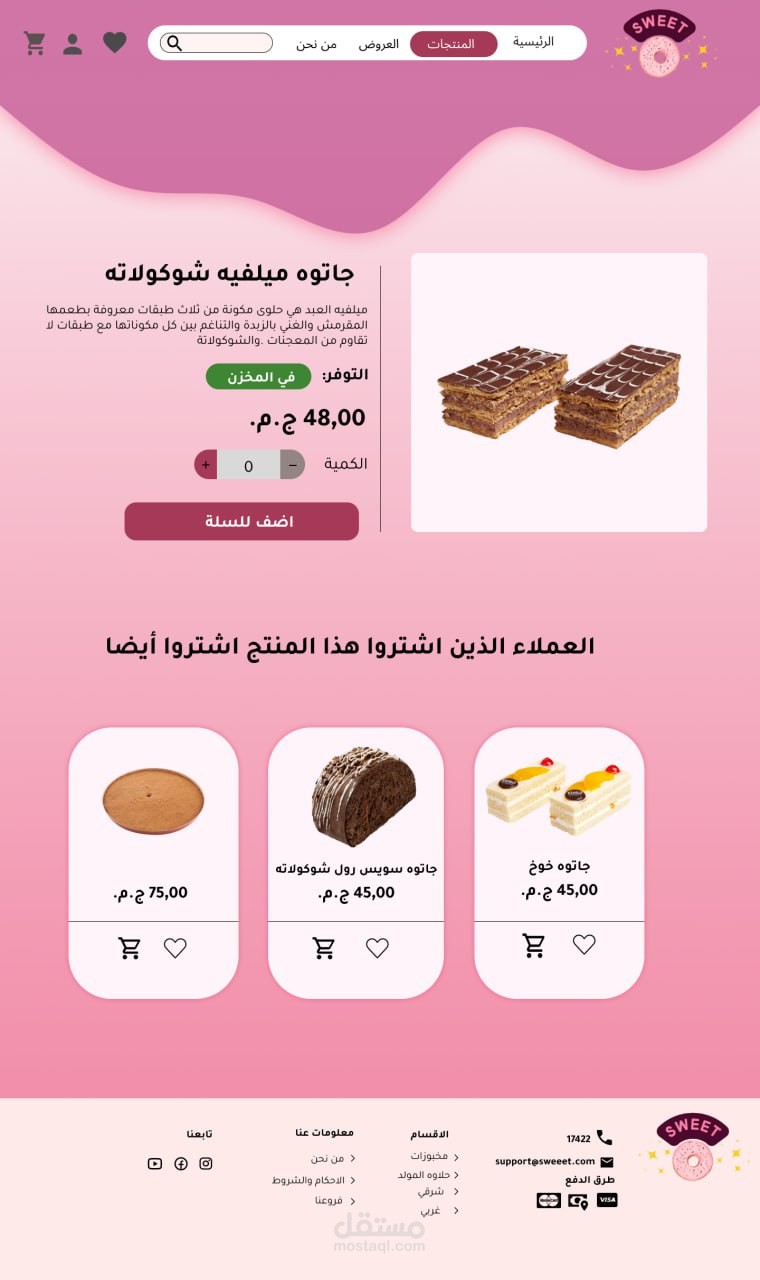Screen dimensions: 760x1280
Task: Open the favorites heart in the header
Action: click(115, 43)
